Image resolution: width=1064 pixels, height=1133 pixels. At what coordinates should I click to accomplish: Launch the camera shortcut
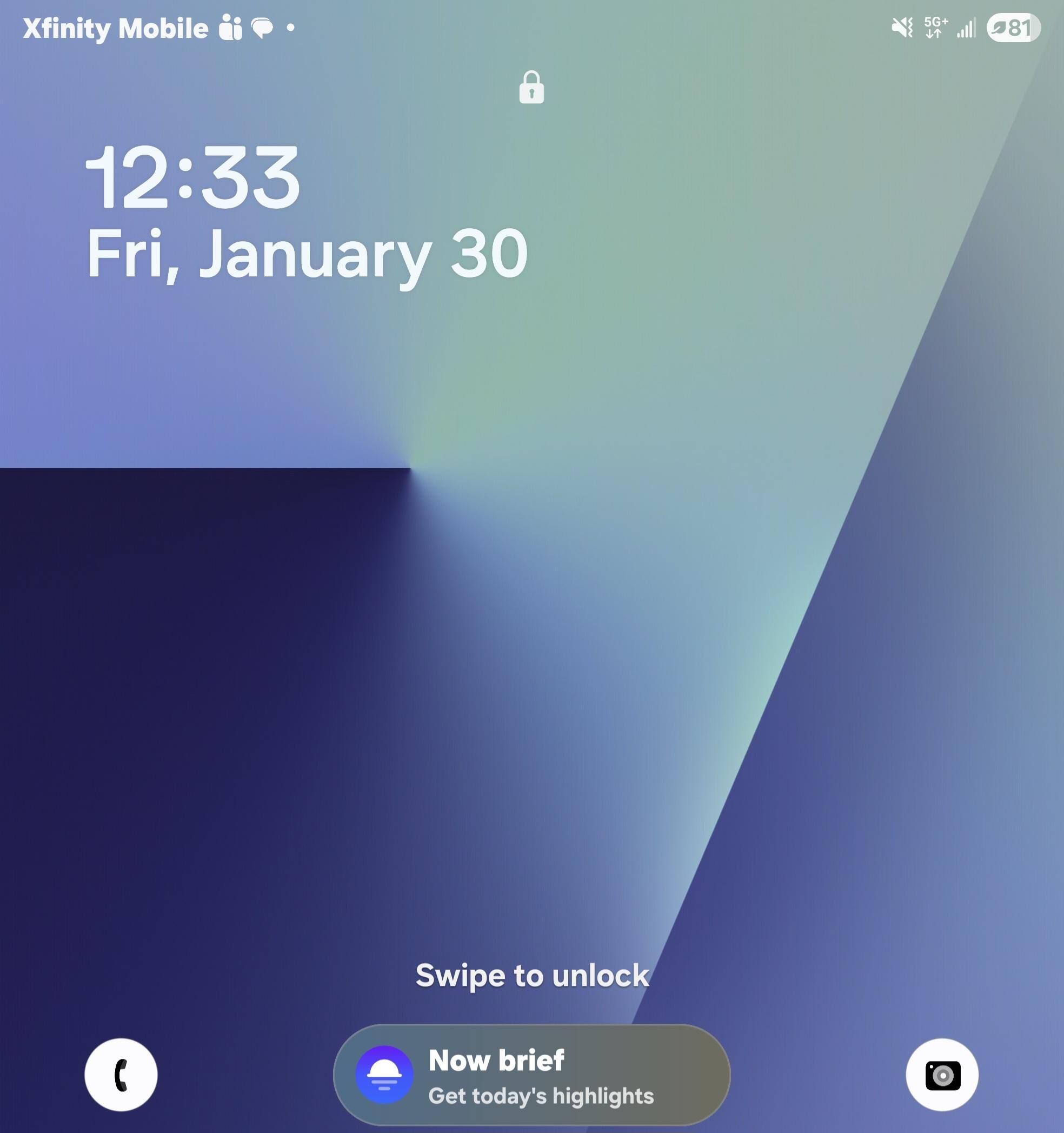pyautogui.click(x=941, y=1074)
